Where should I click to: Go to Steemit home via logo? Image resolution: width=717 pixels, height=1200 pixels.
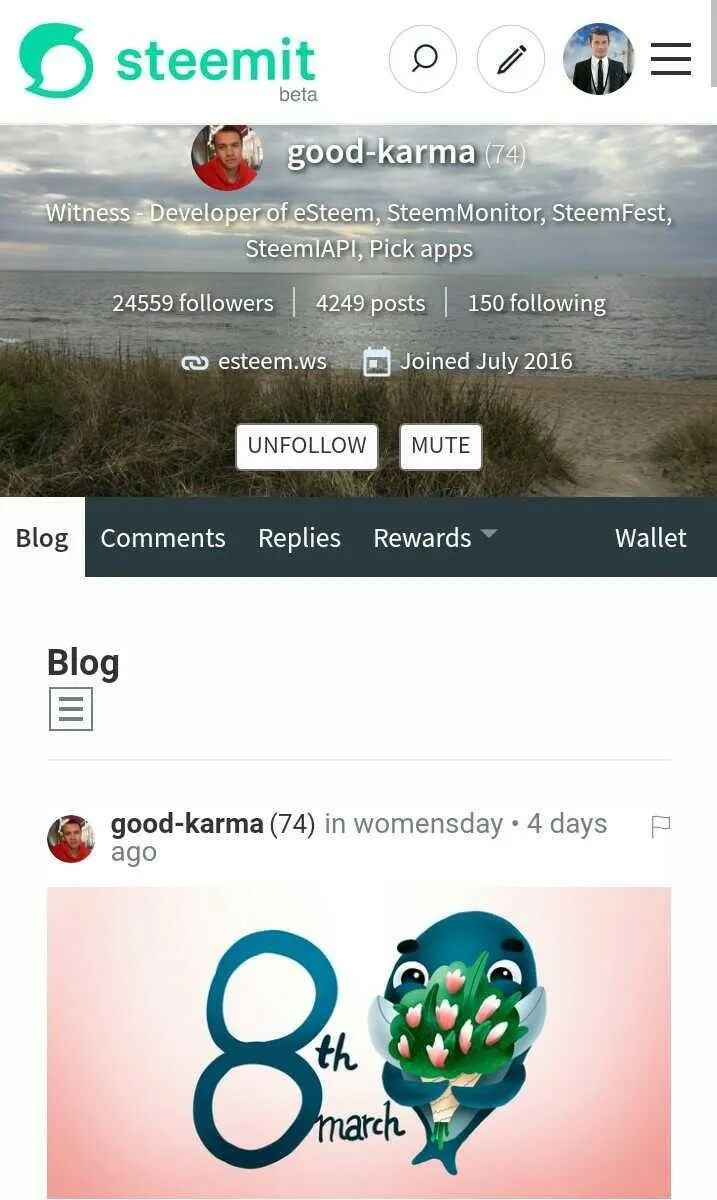click(x=167, y=61)
